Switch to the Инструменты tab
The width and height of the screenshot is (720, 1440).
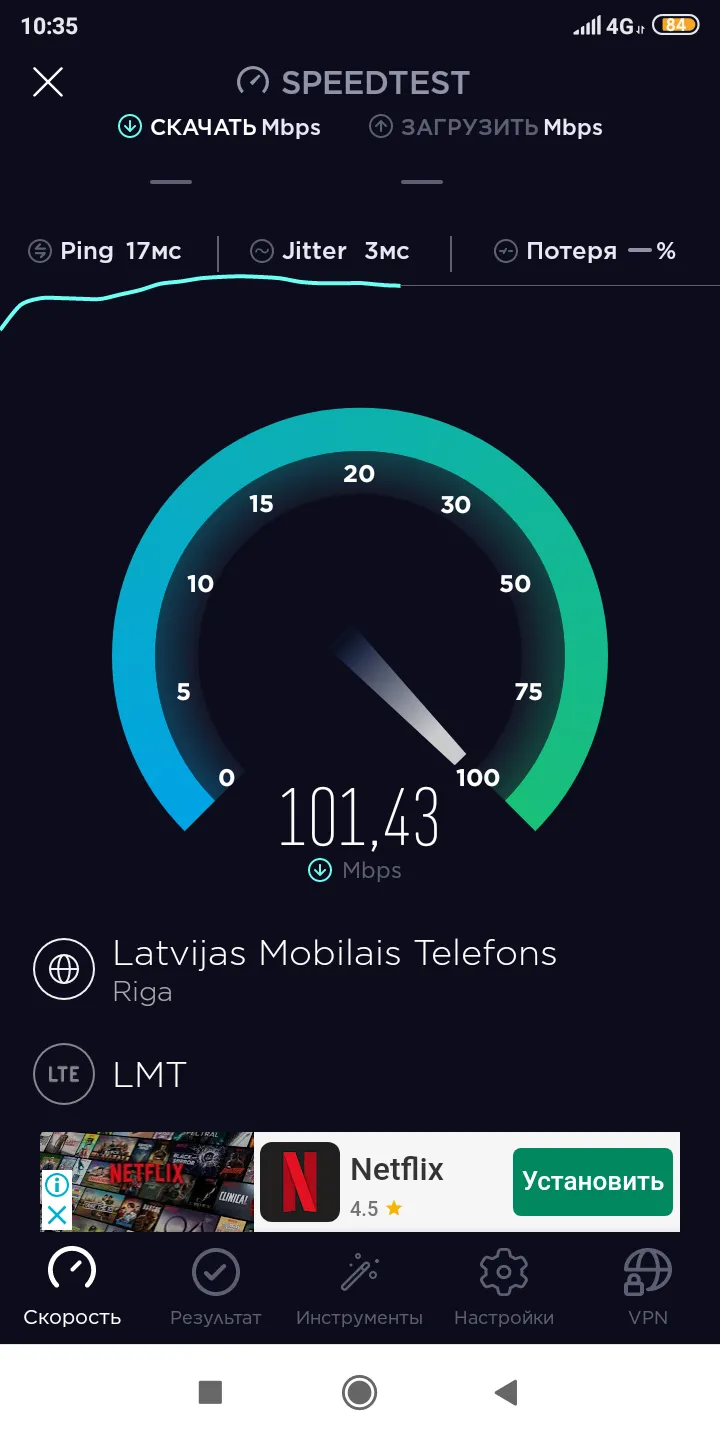coord(359,1287)
